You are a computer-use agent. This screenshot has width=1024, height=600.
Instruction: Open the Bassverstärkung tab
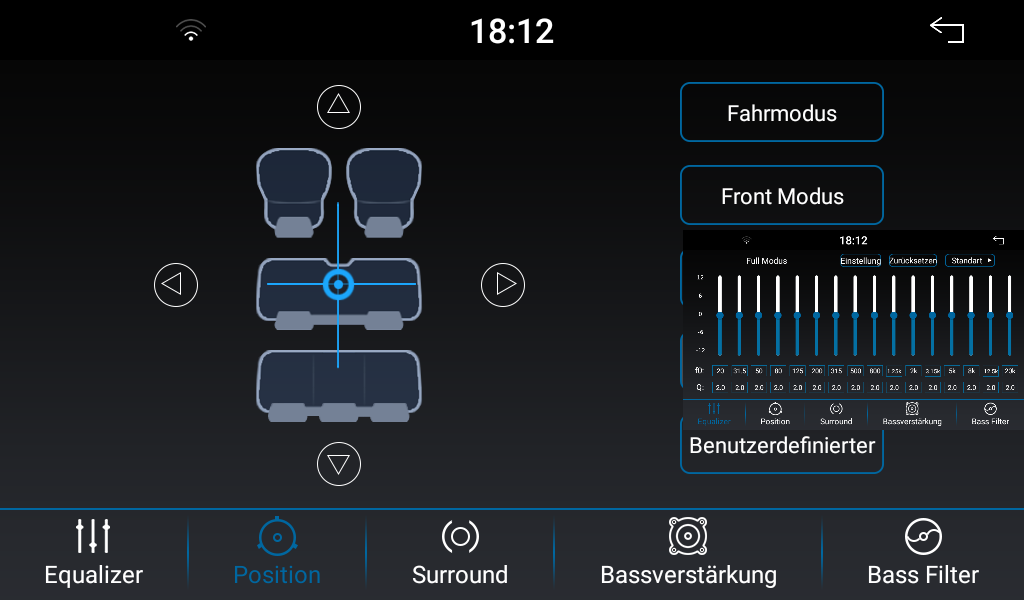pos(688,554)
